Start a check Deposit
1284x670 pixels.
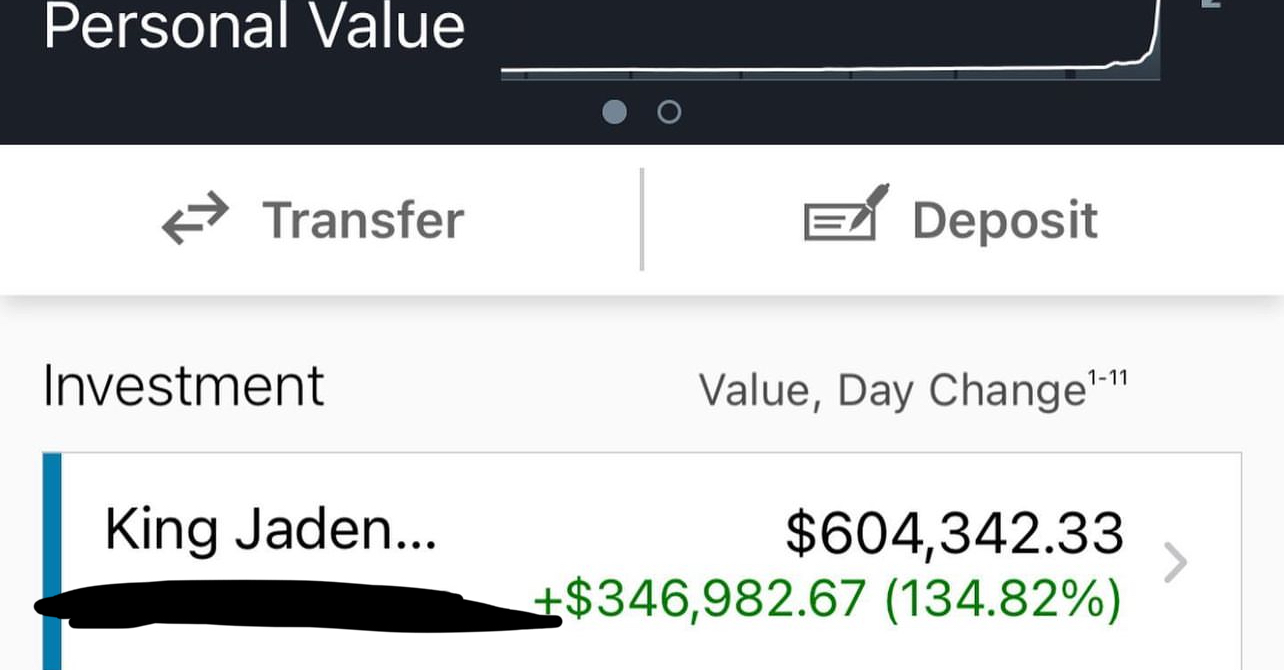pos(952,220)
